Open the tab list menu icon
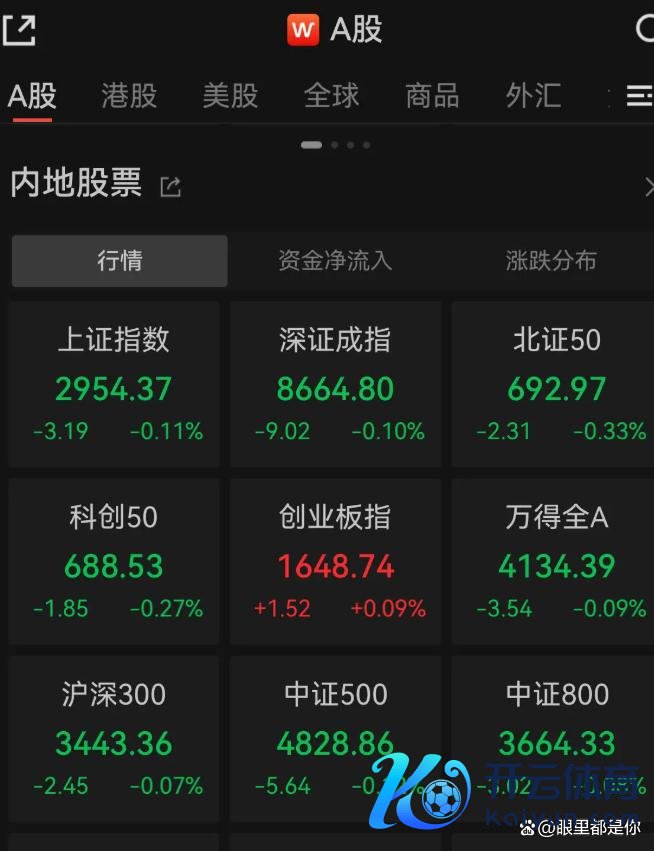The height and width of the screenshot is (851, 654). coord(638,96)
